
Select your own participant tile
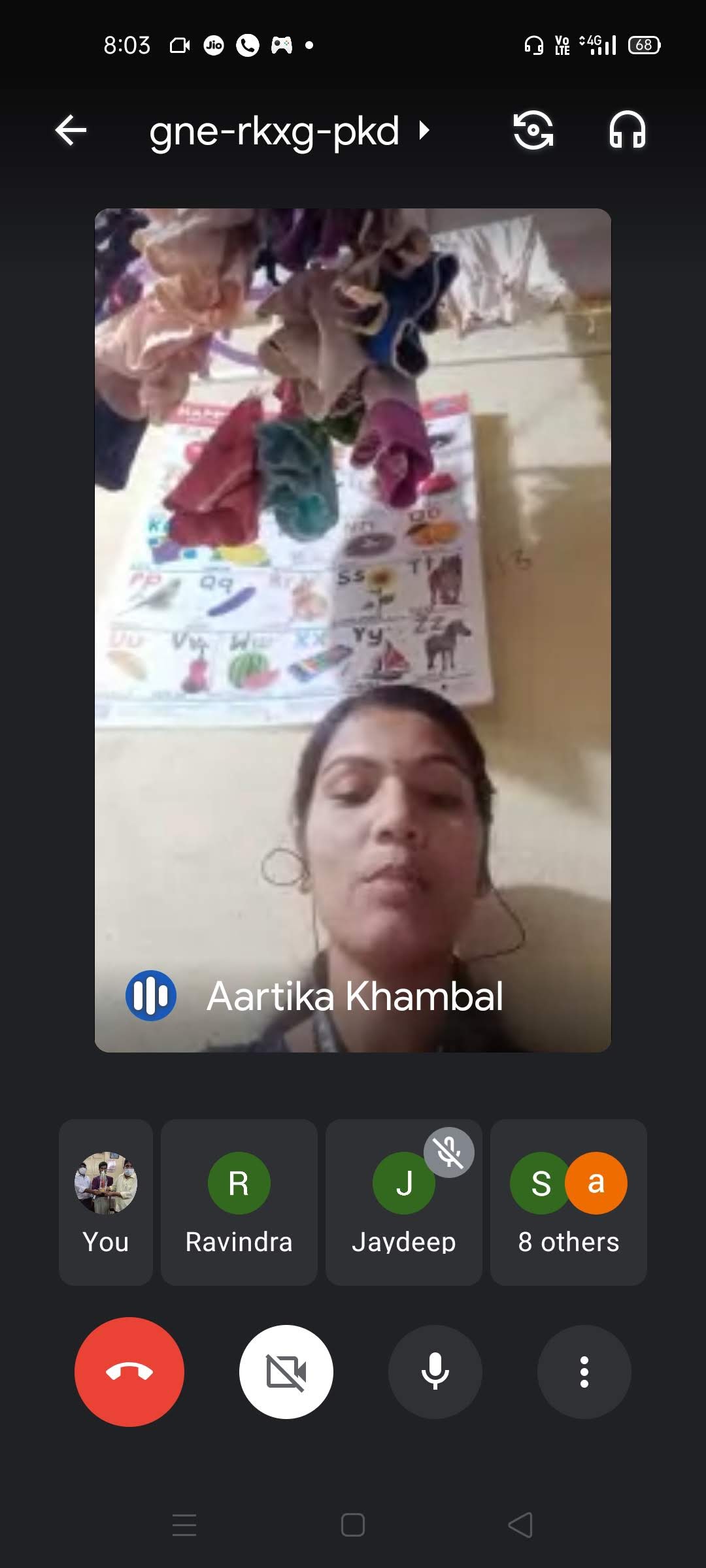[x=106, y=1202]
